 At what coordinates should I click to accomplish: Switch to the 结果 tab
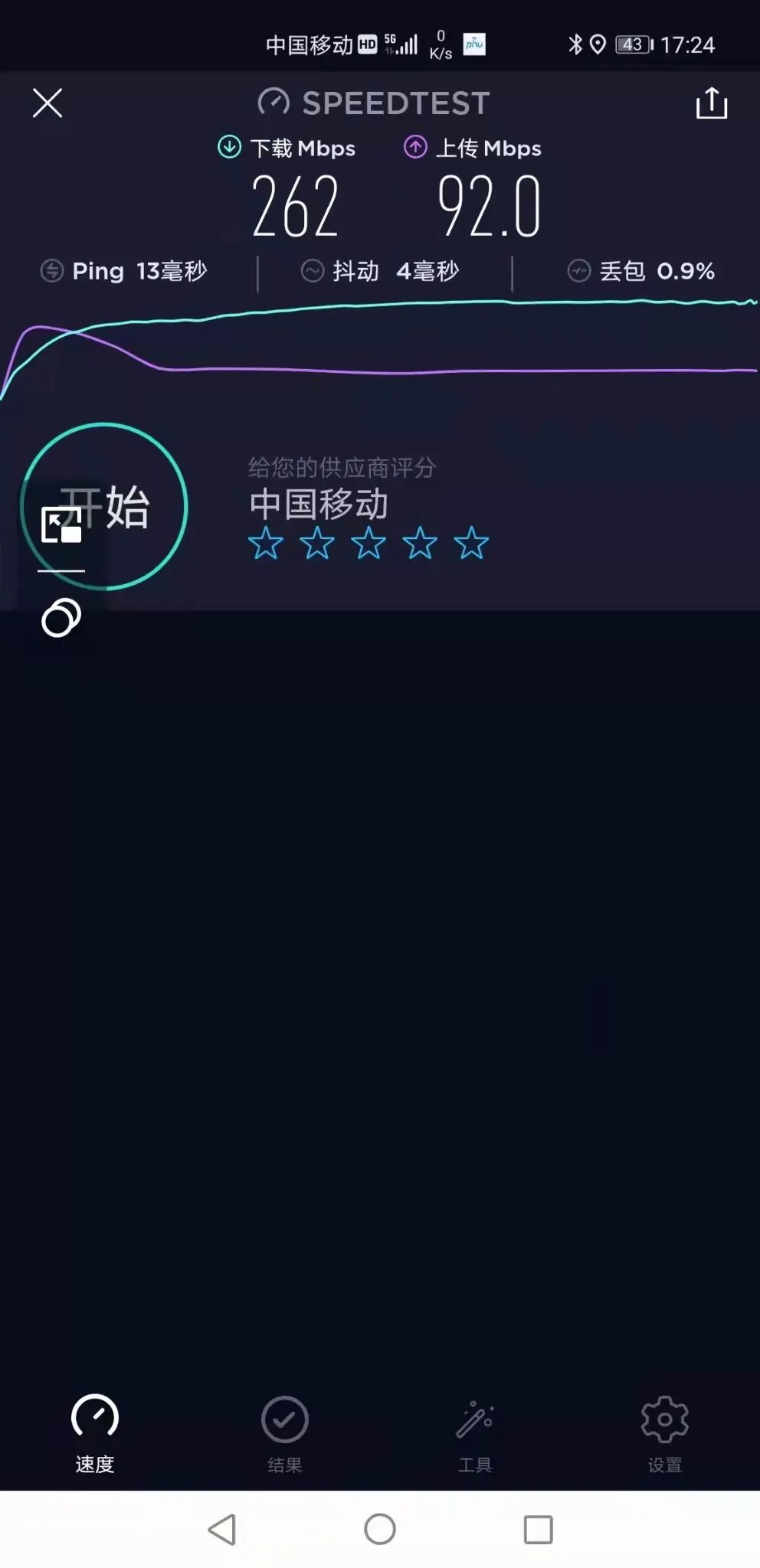coord(285,1434)
